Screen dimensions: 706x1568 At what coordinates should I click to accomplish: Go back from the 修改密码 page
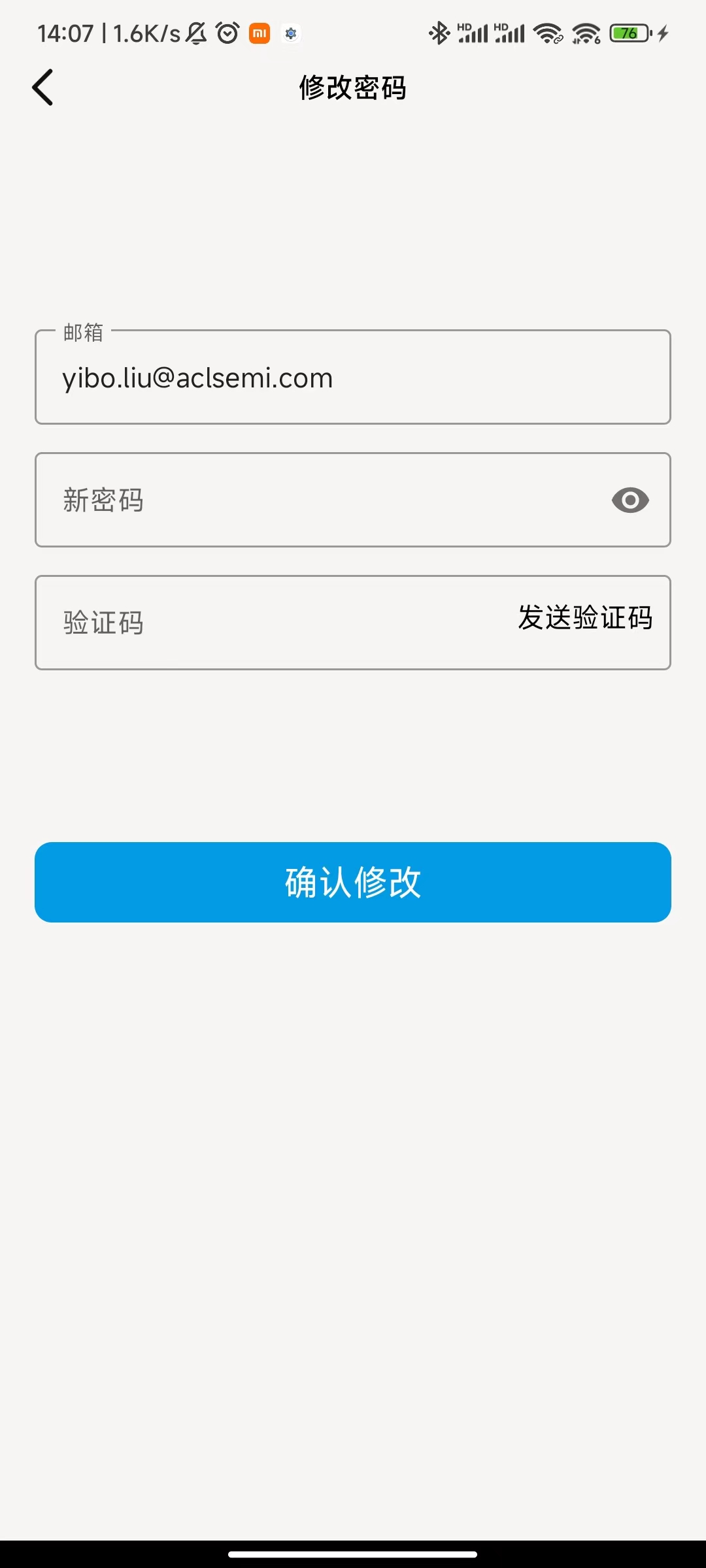[x=43, y=88]
